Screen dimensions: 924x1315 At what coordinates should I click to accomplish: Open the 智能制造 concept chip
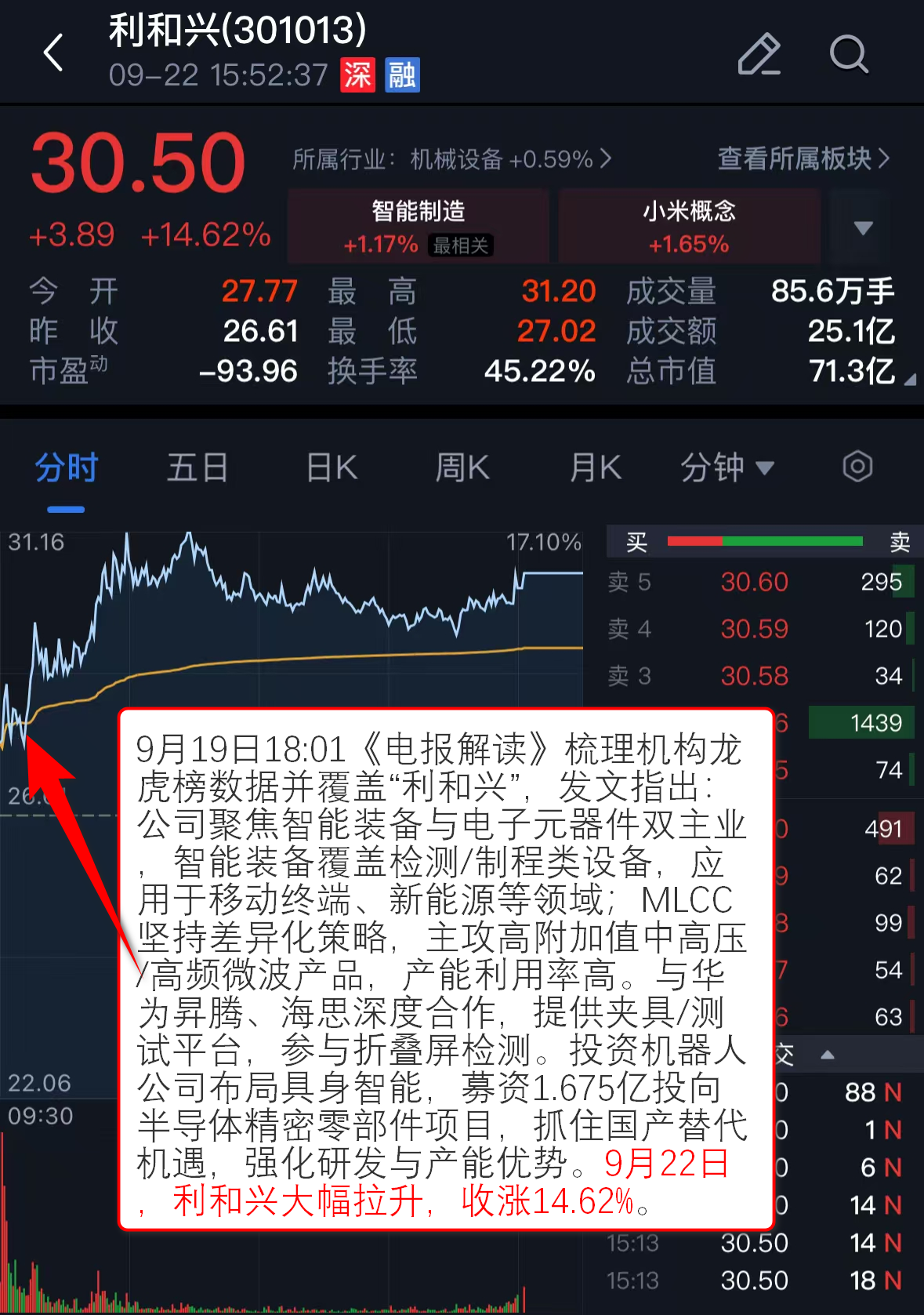click(418, 226)
